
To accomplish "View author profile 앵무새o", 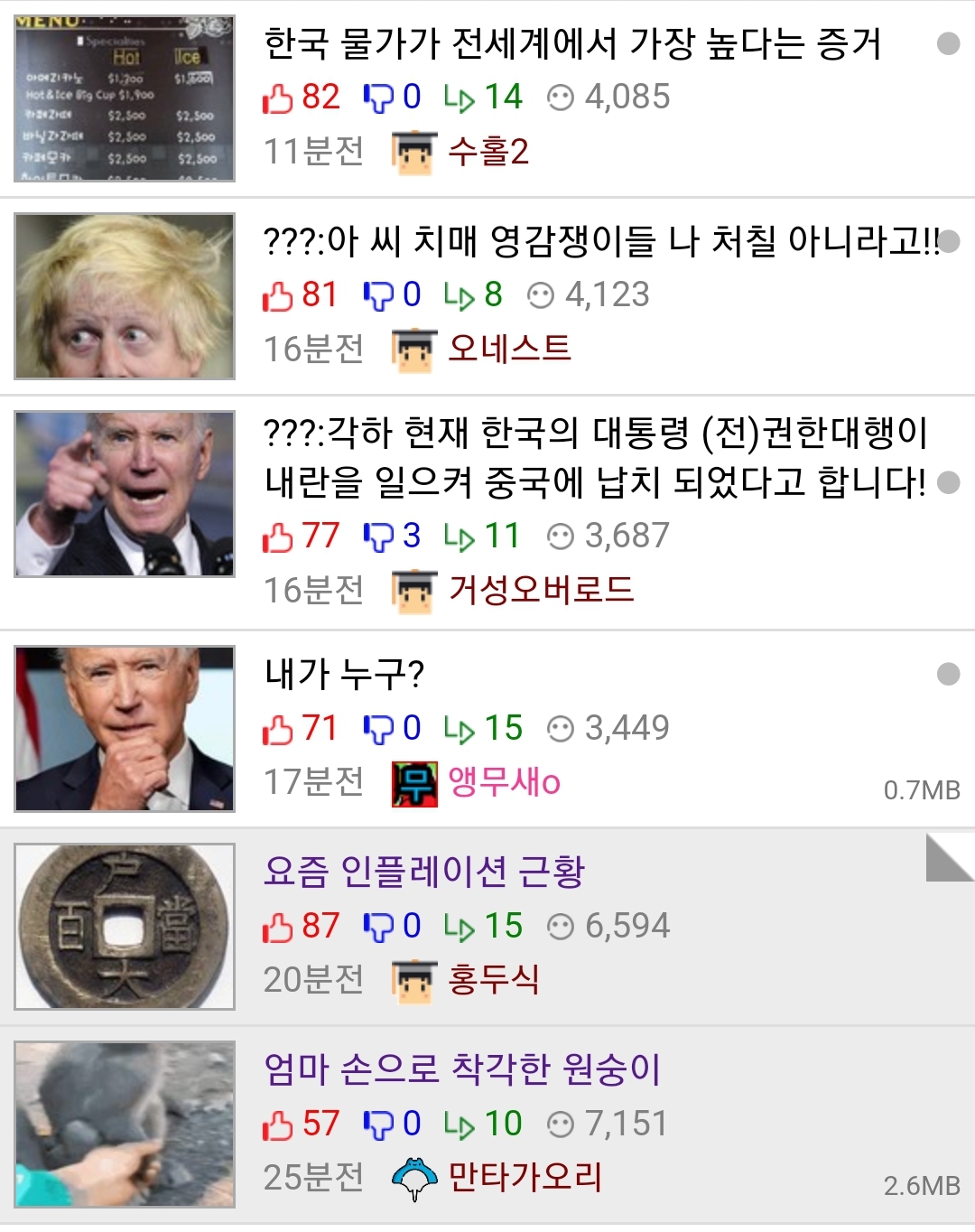I will (x=504, y=782).
